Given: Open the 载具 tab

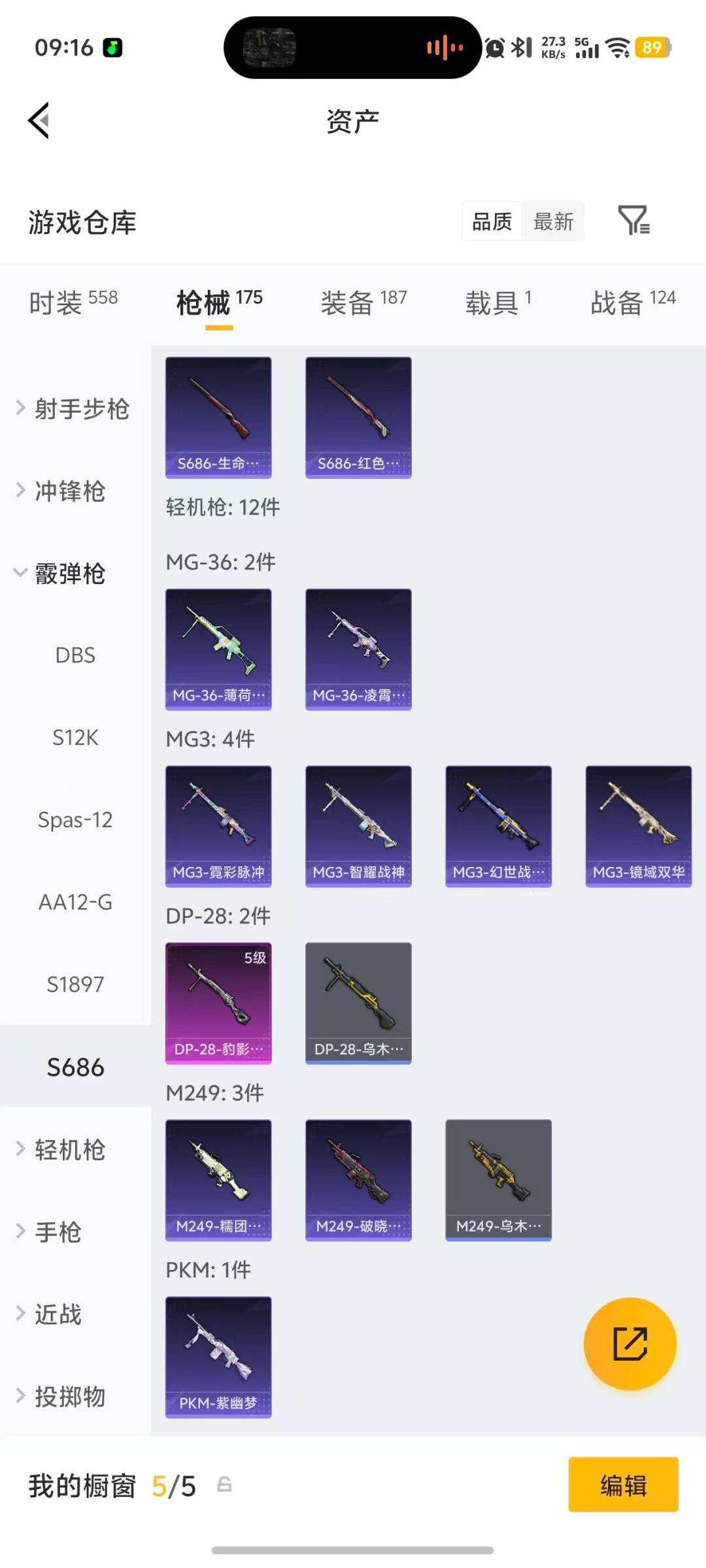Looking at the screenshot, I should 499,302.
